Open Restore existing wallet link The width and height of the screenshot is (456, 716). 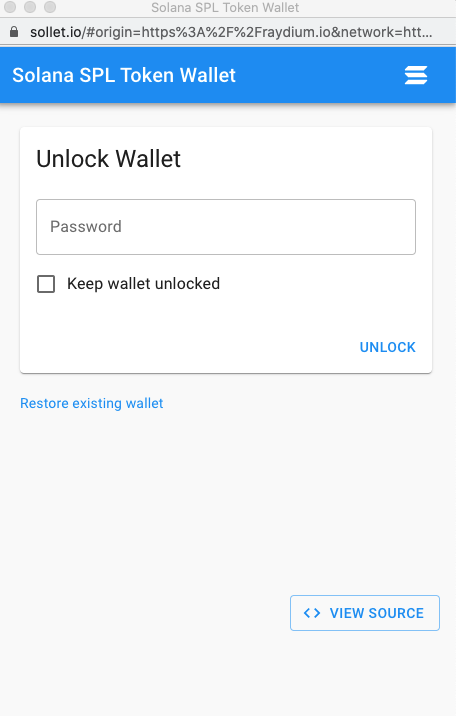(x=92, y=404)
